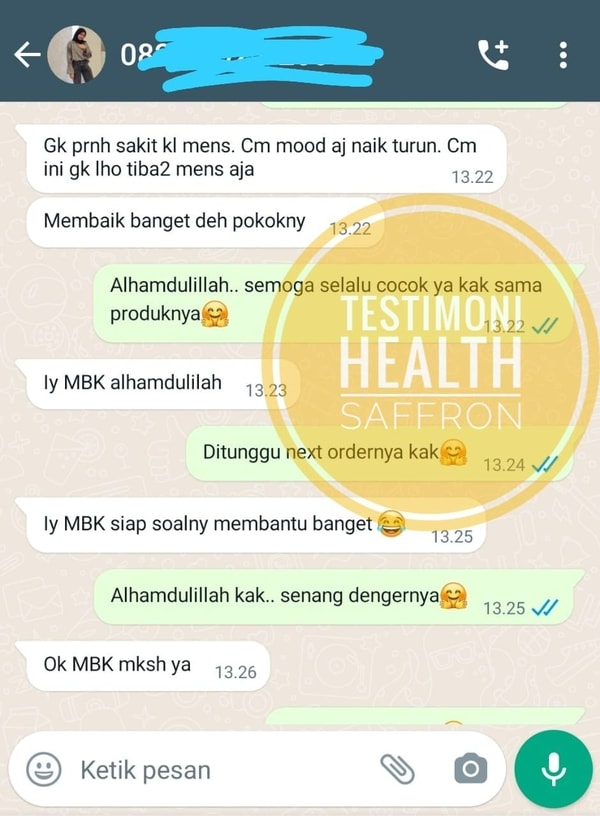Open the overflow menu
Image resolution: width=600 pixels, height=816 pixels.
564,56
